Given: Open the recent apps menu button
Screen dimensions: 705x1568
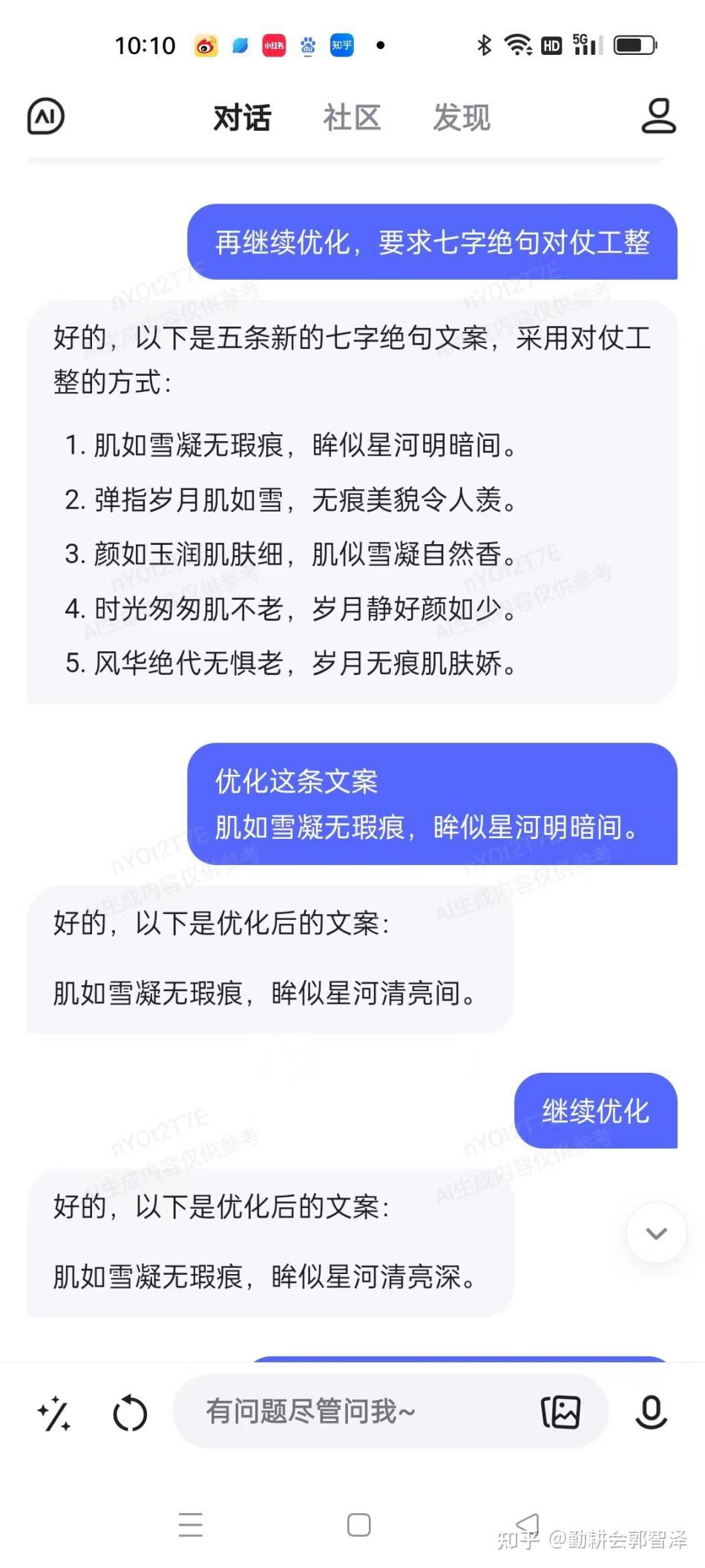Looking at the screenshot, I should point(191,1525).
